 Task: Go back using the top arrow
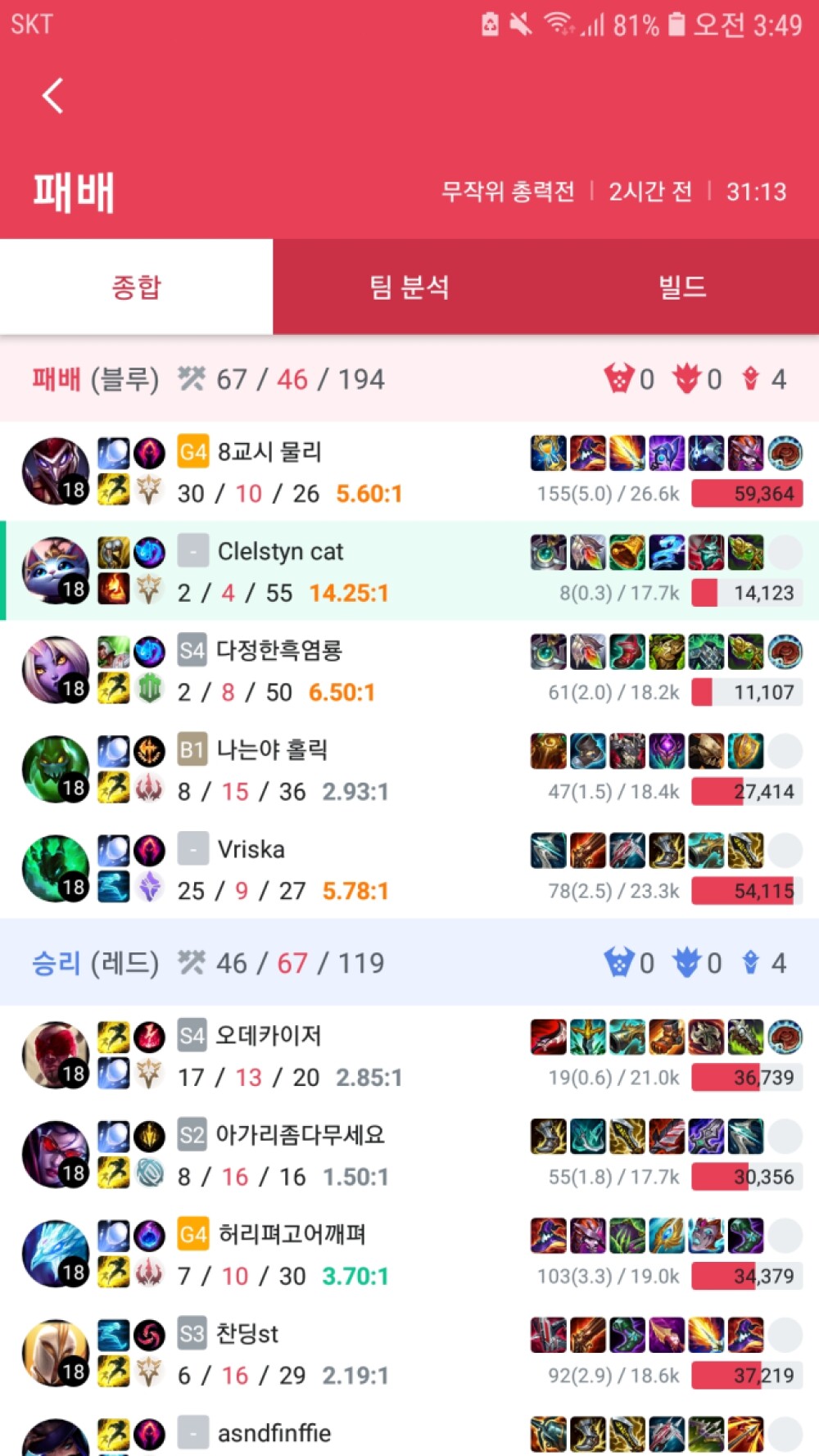[53, 96]
